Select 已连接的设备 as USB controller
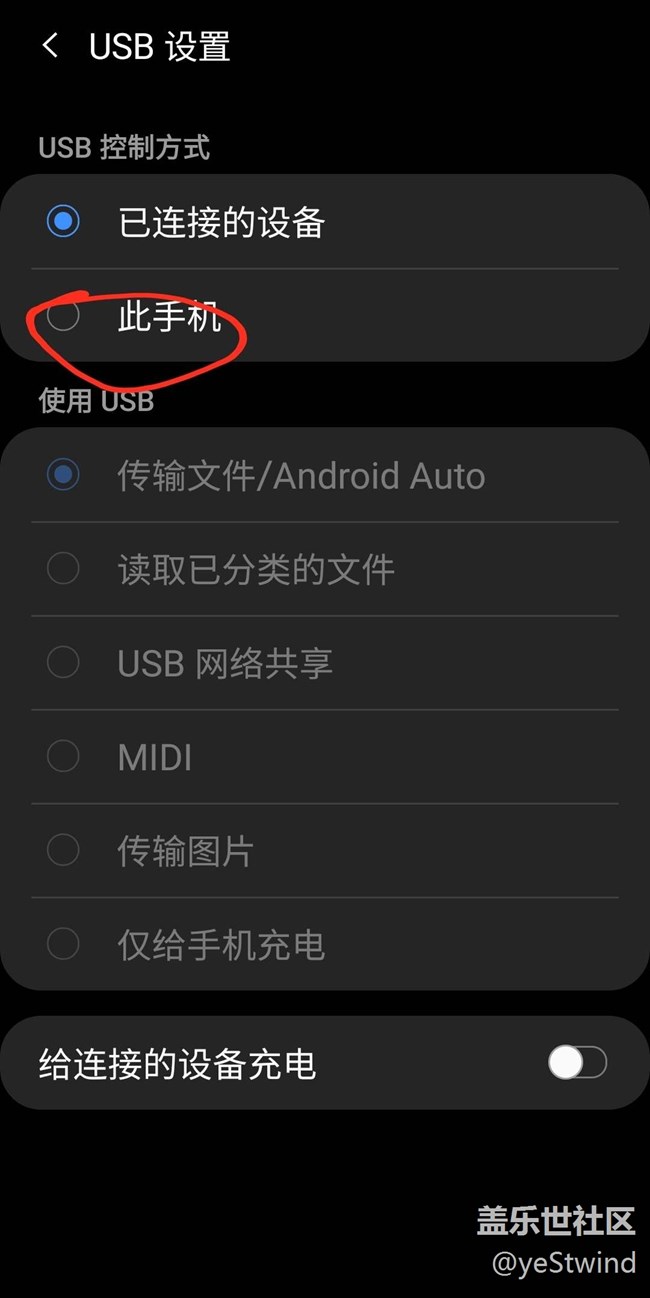The width and height of the screenshot is (650, 1298). click(x=64, y=221)
